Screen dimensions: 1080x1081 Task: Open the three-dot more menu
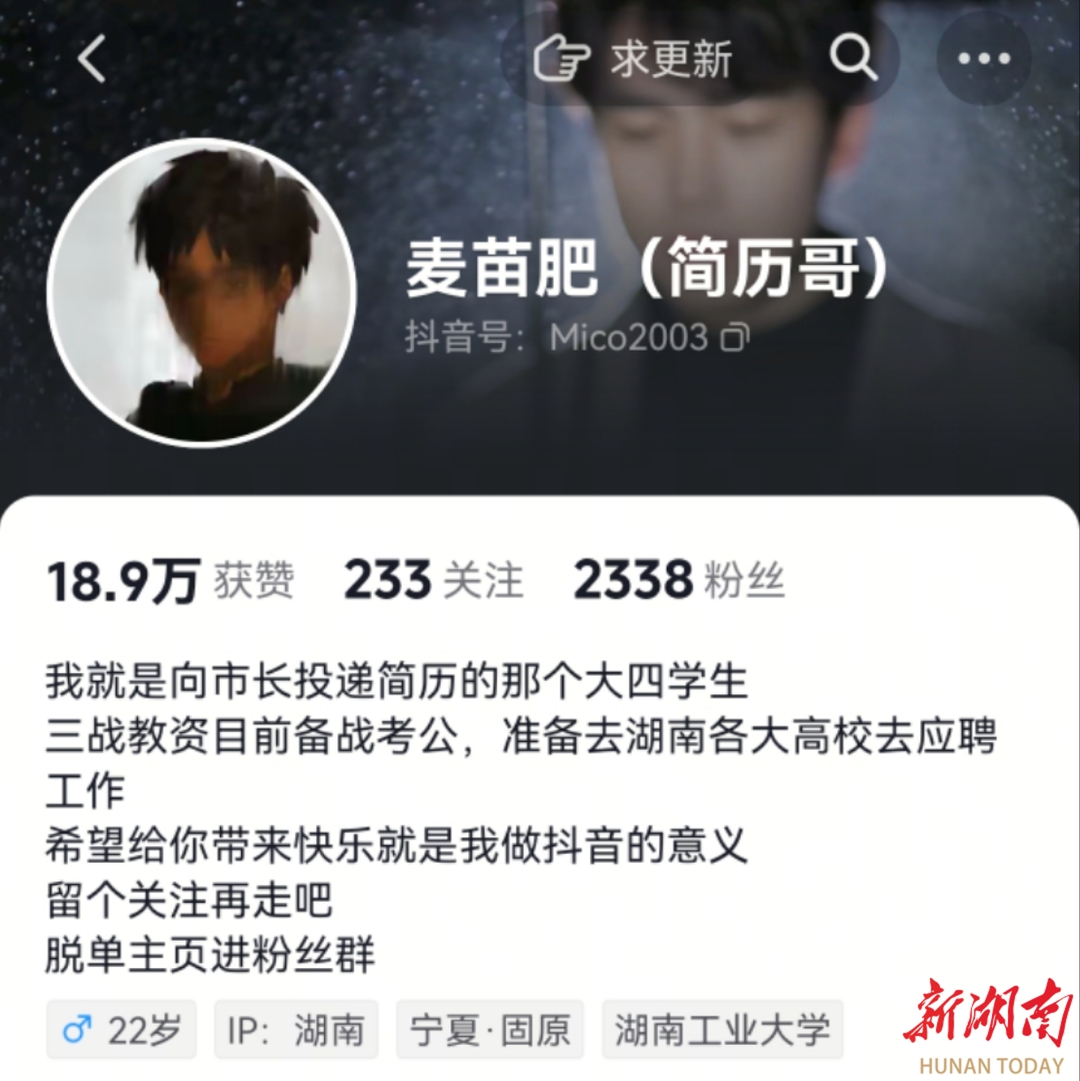(984, 59)
